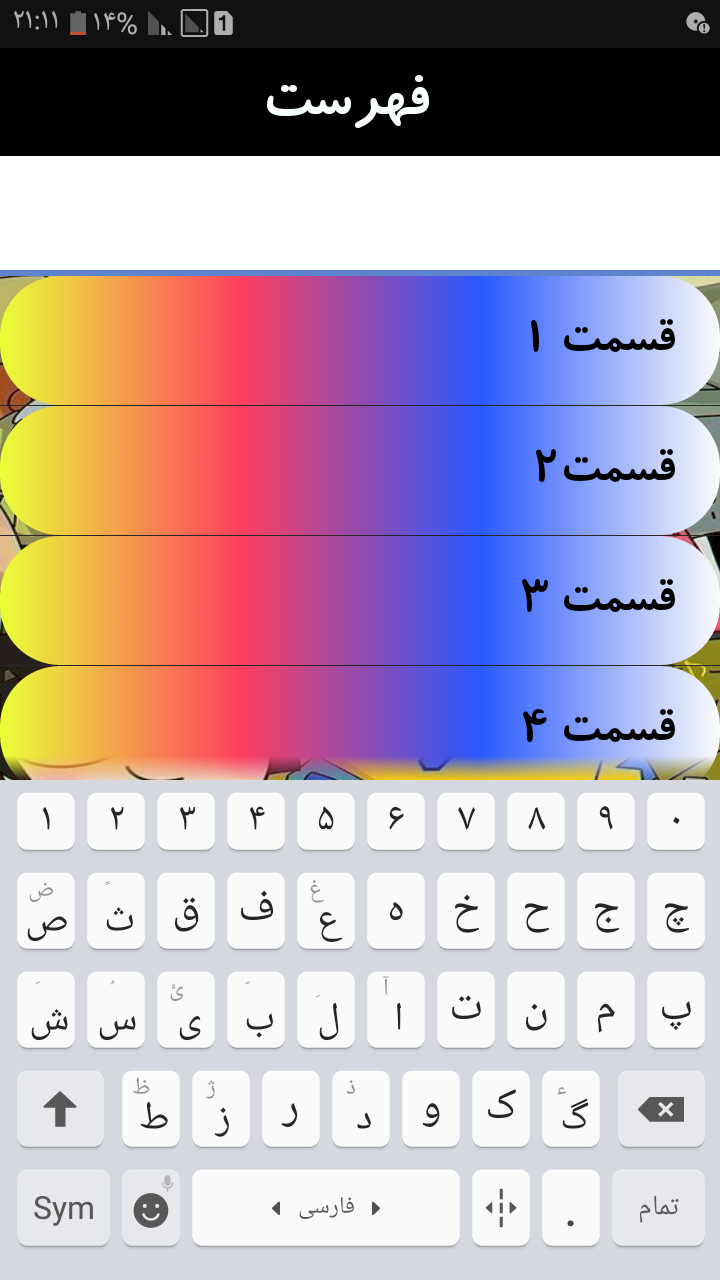This screenshot has width=720, height=1280.
Task: Tap the فارسی space bar
Action: 326,1208
